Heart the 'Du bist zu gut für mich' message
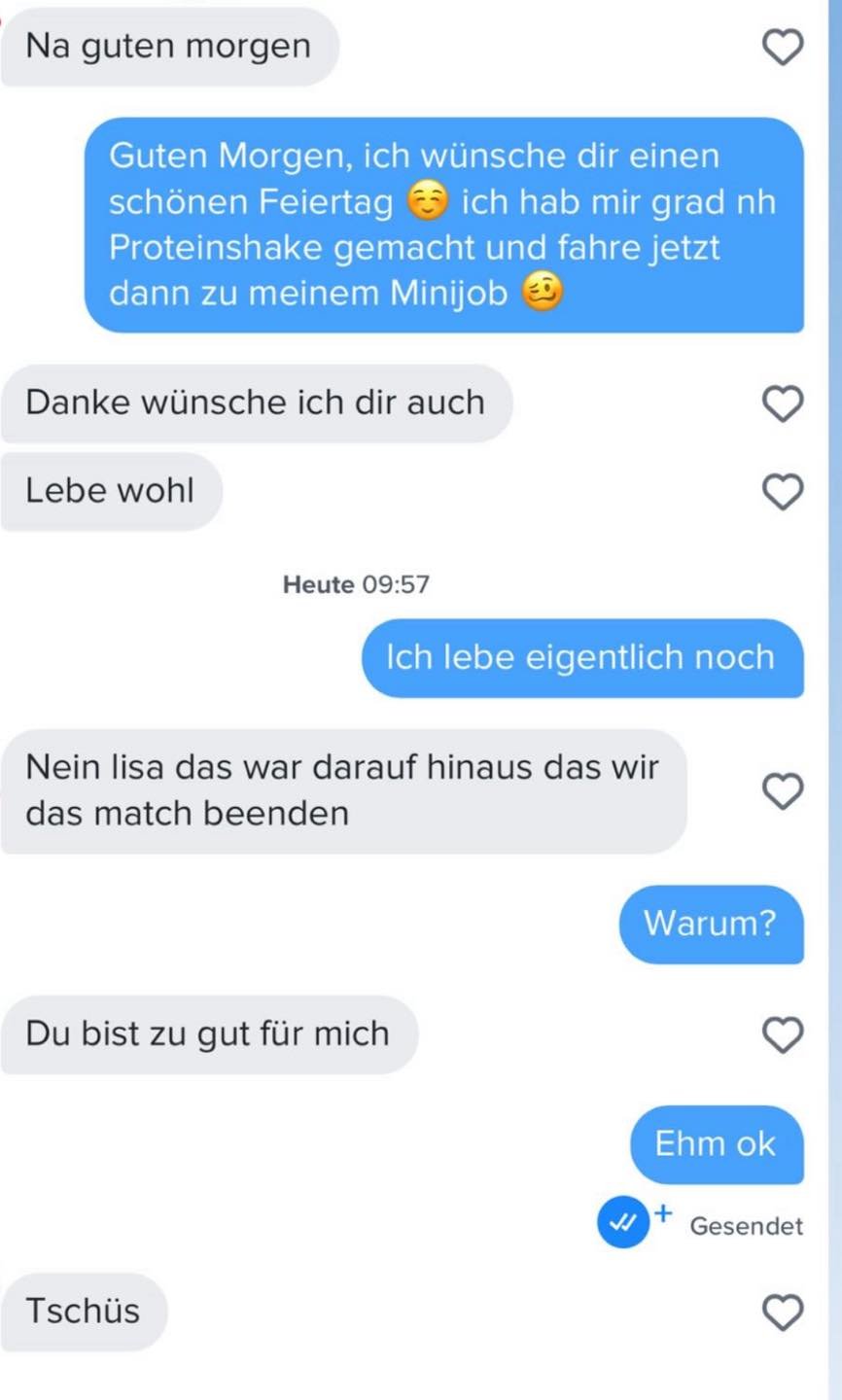Viewport: 842px width, 1400px height. pos(782,1035)
